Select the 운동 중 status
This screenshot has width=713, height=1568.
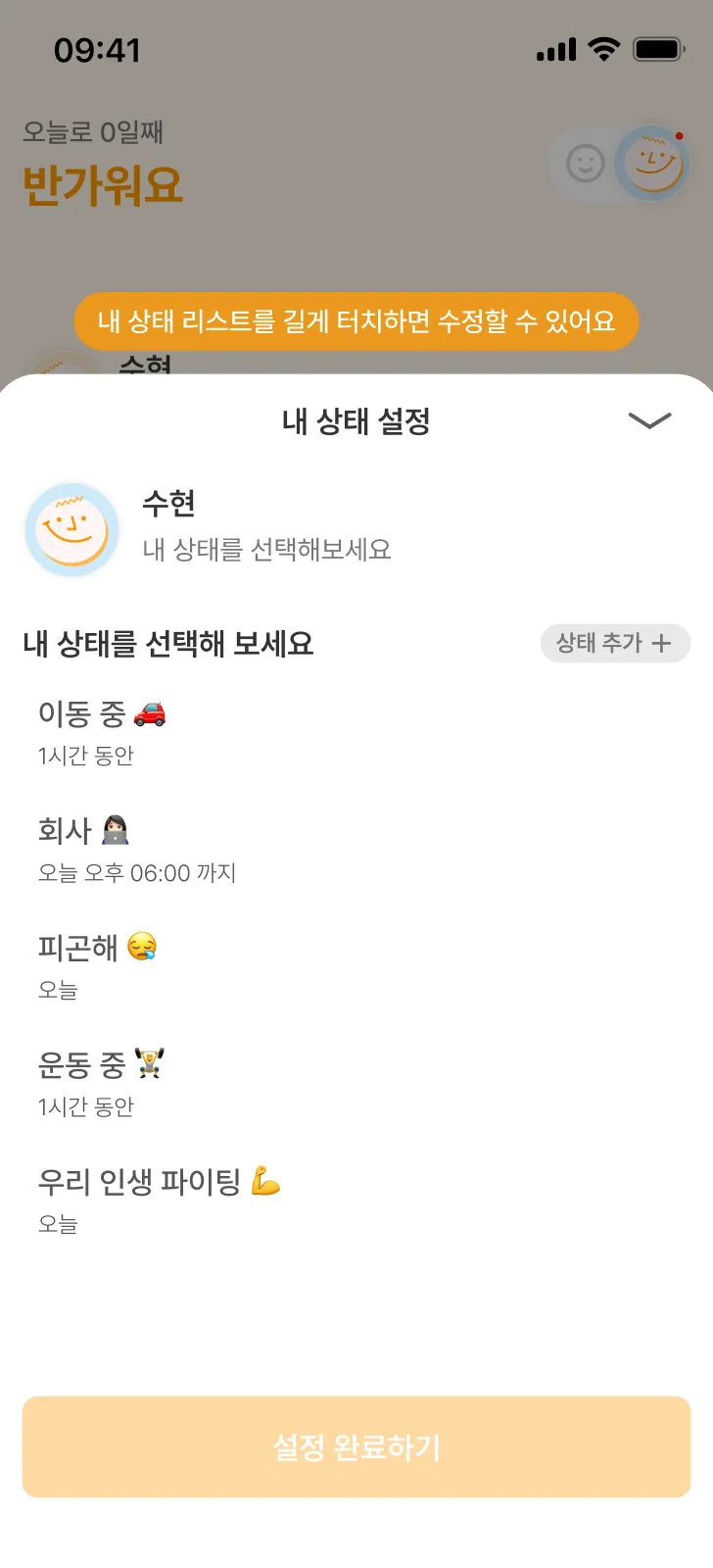point(102,1082)
